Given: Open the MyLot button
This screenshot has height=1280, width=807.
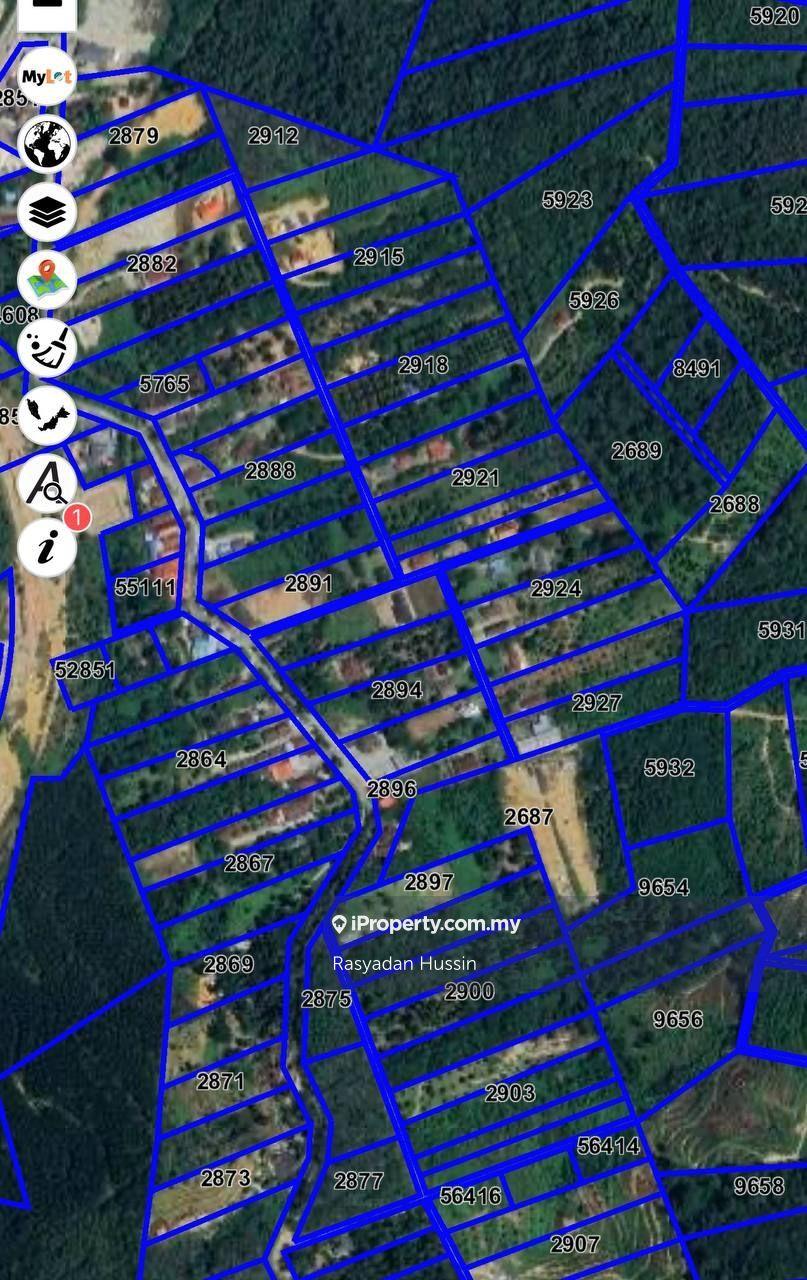Looking at the screenshot, I should pyautogui.click(x=47, y=77).
